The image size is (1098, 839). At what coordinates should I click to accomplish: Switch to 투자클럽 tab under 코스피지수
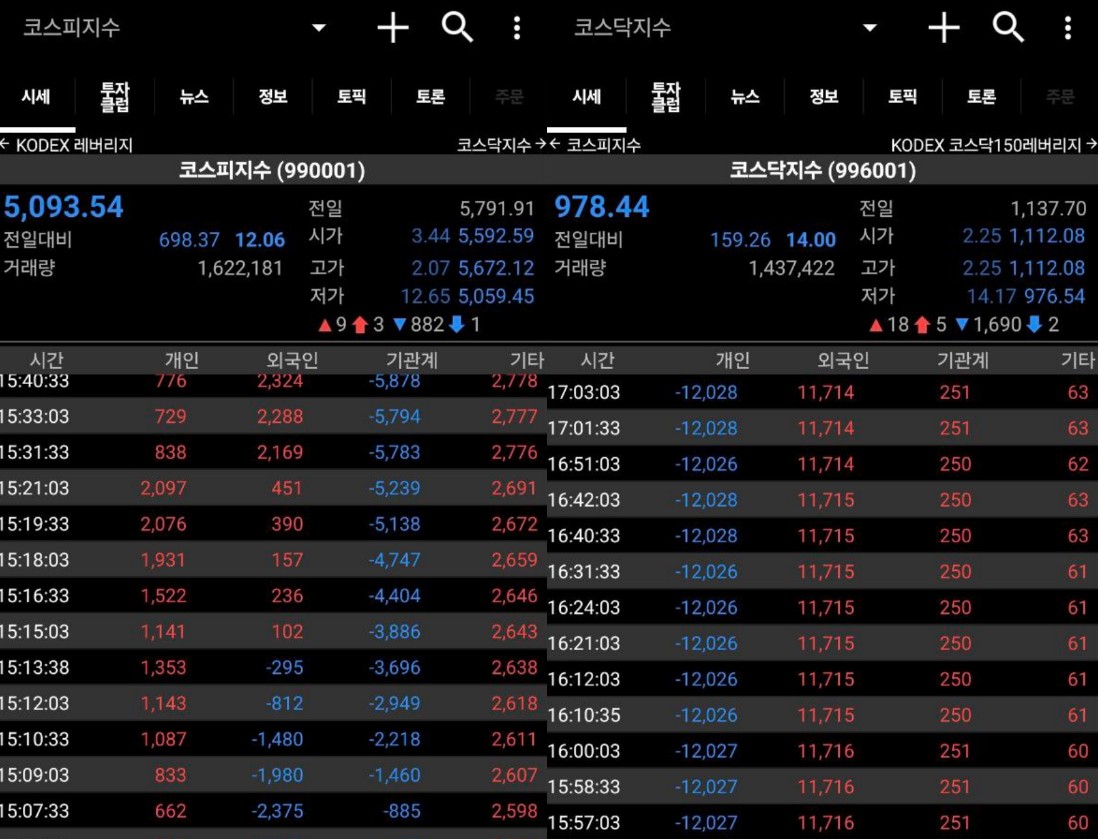[115, 97]
